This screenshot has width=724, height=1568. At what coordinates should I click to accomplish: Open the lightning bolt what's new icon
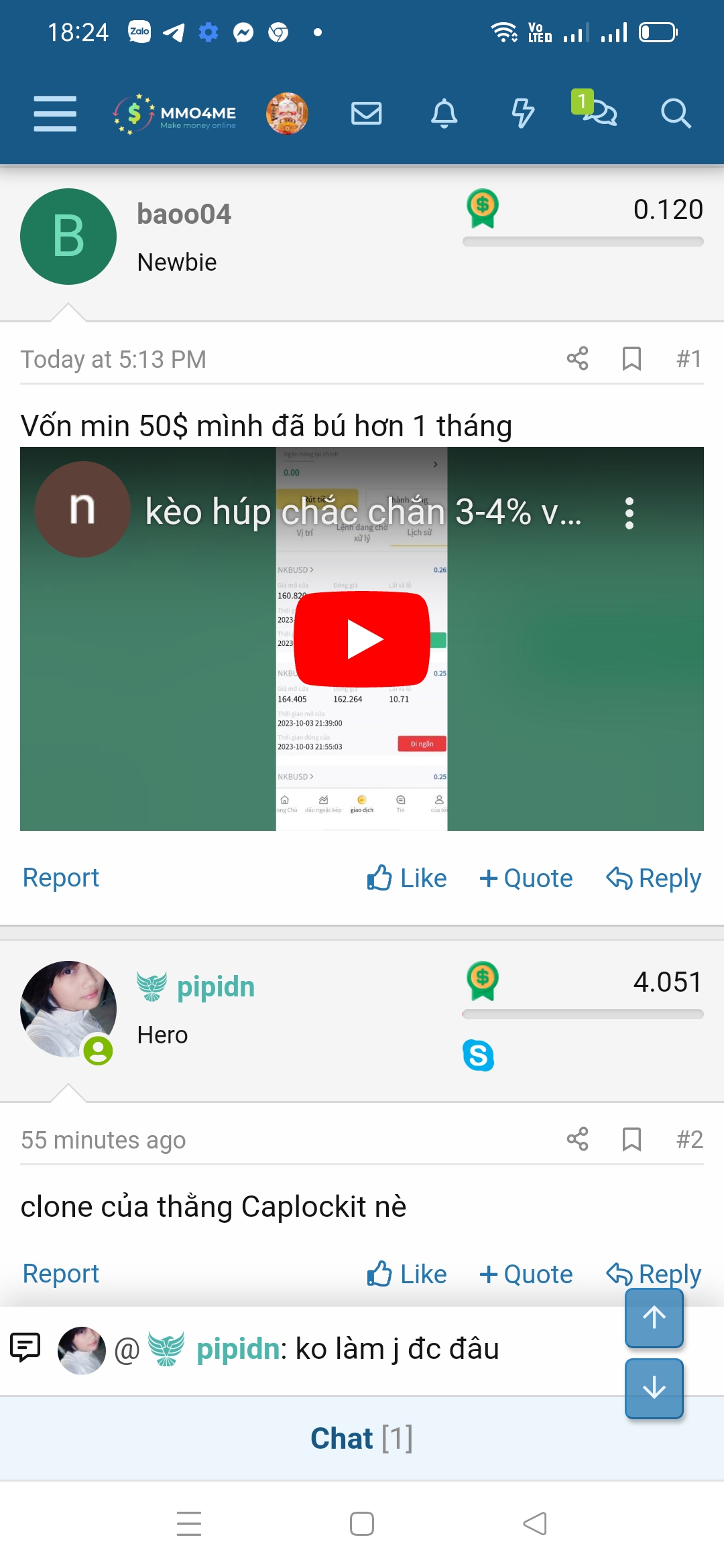coord(523,113)
